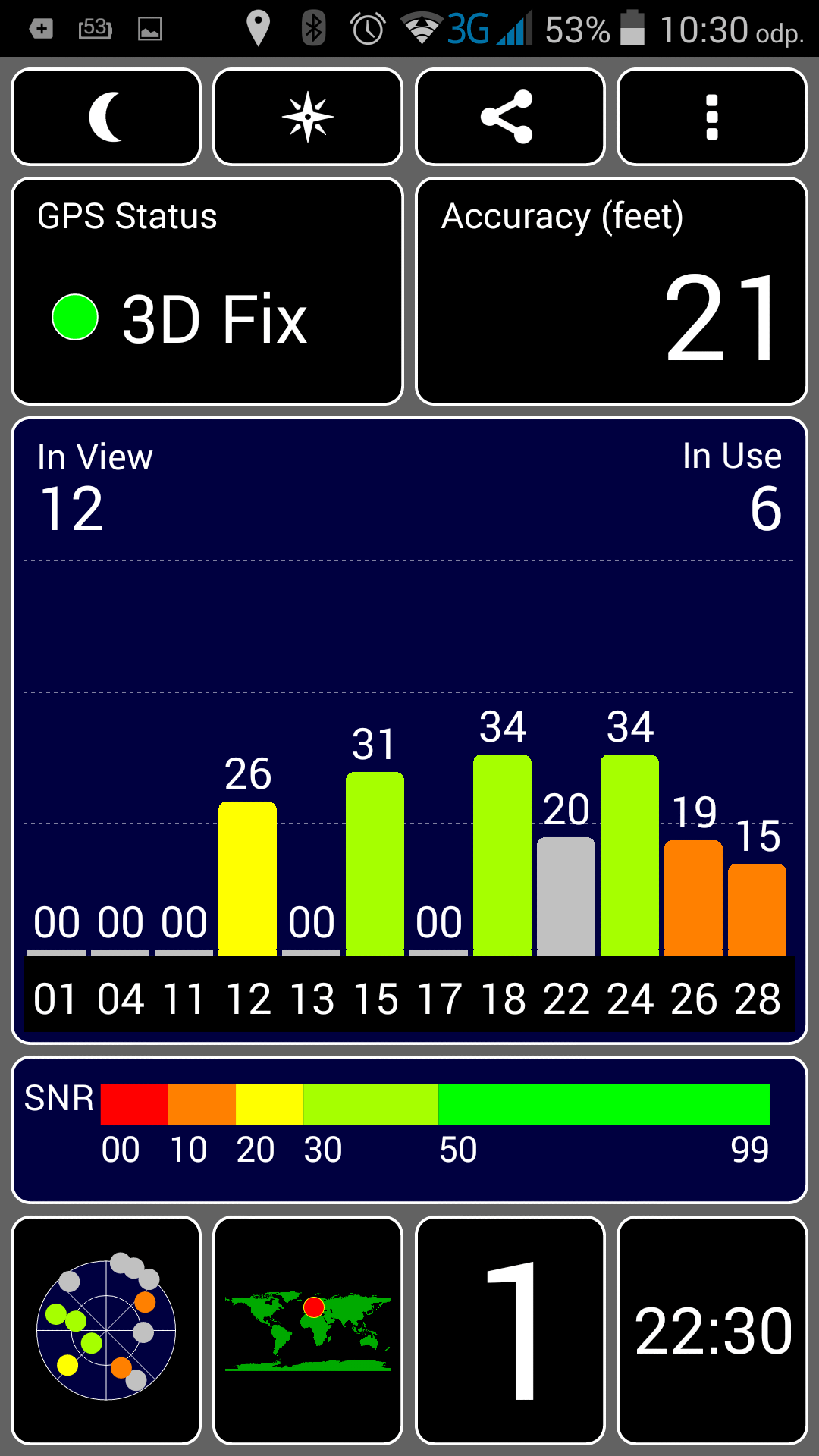This screenshot has height=1456, width=819.
Task: Open the compass view
Action: (308, 117)
